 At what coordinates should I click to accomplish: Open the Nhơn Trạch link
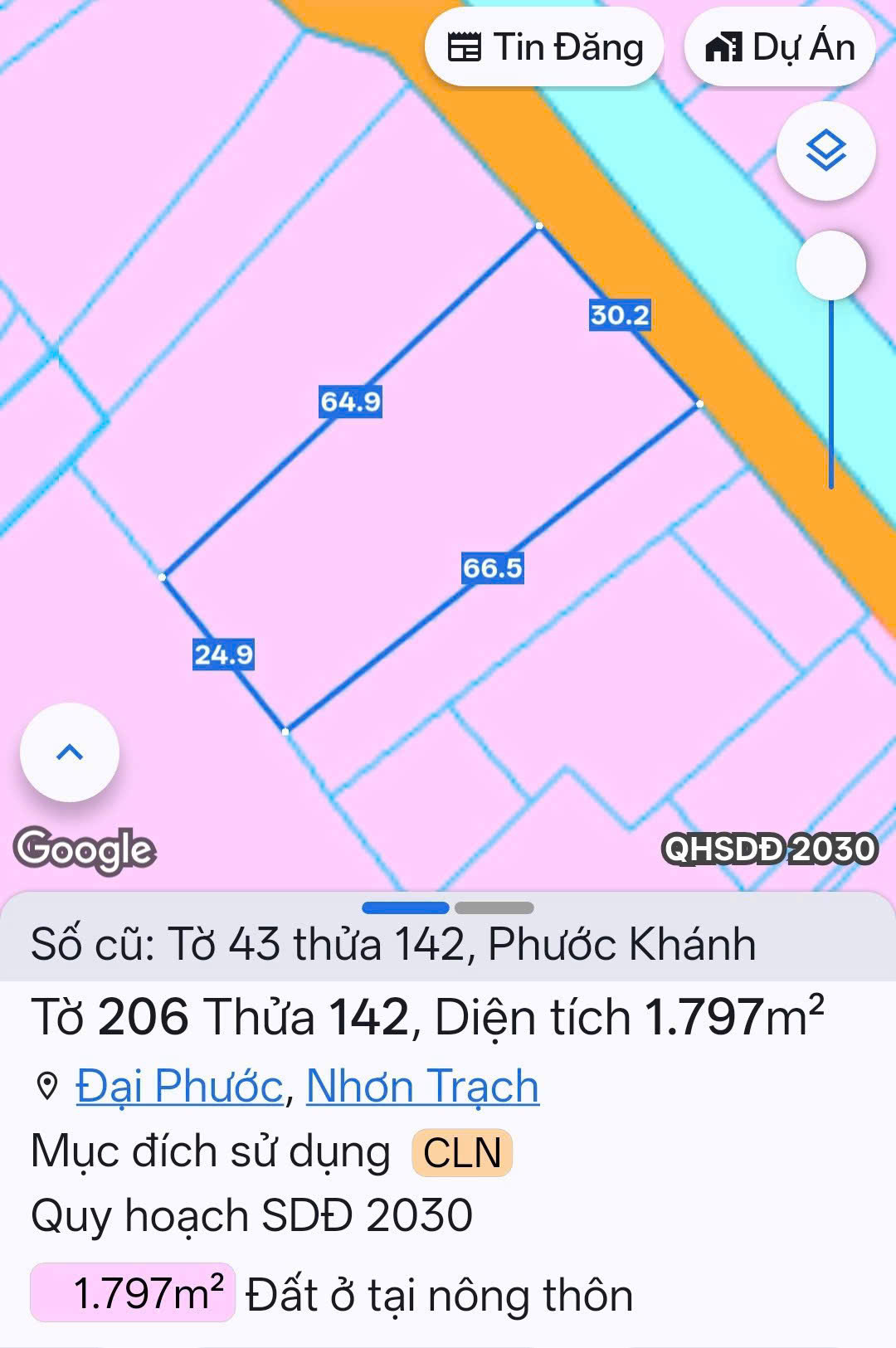[x=422, y=1086]
